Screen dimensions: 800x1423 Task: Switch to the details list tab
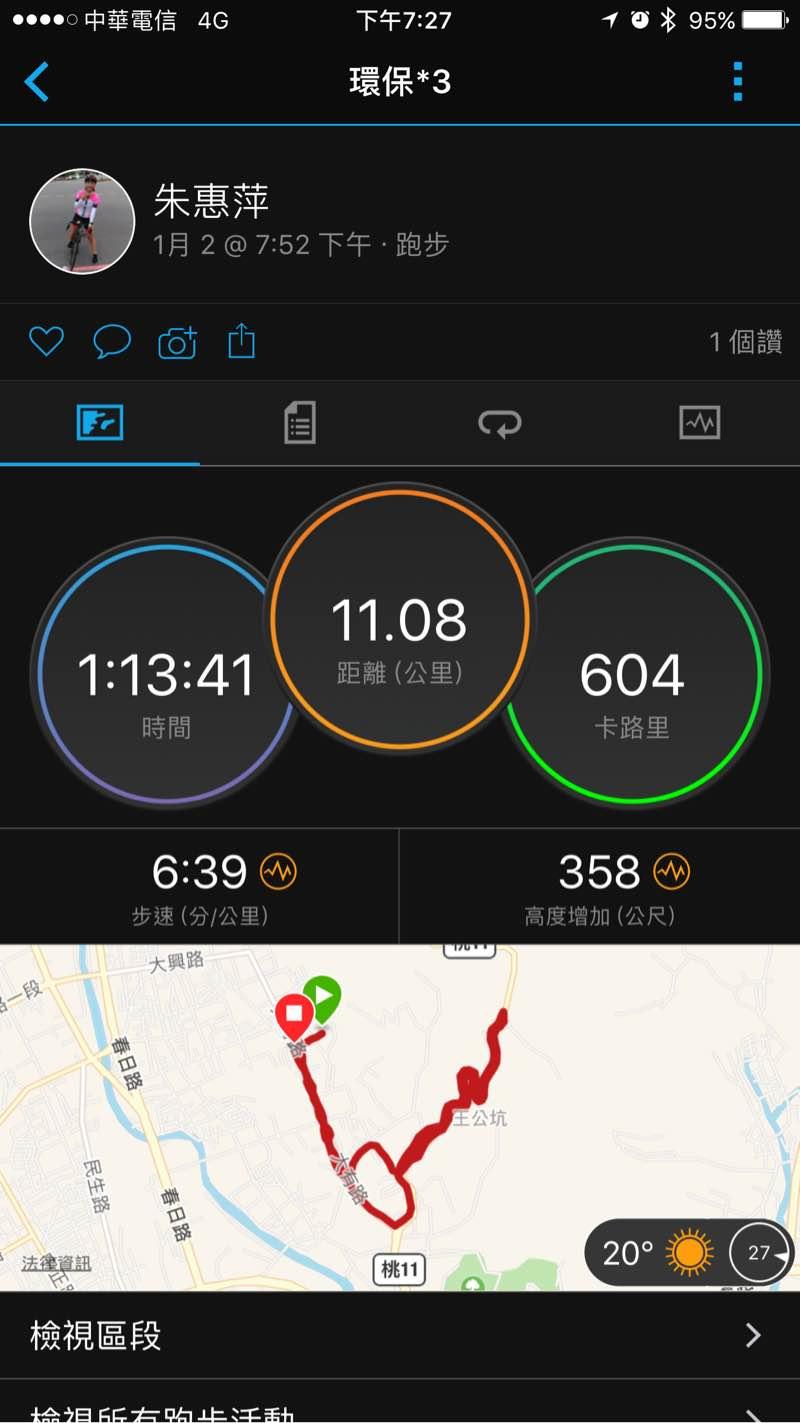pyautogui.click(x=299, y=423)
